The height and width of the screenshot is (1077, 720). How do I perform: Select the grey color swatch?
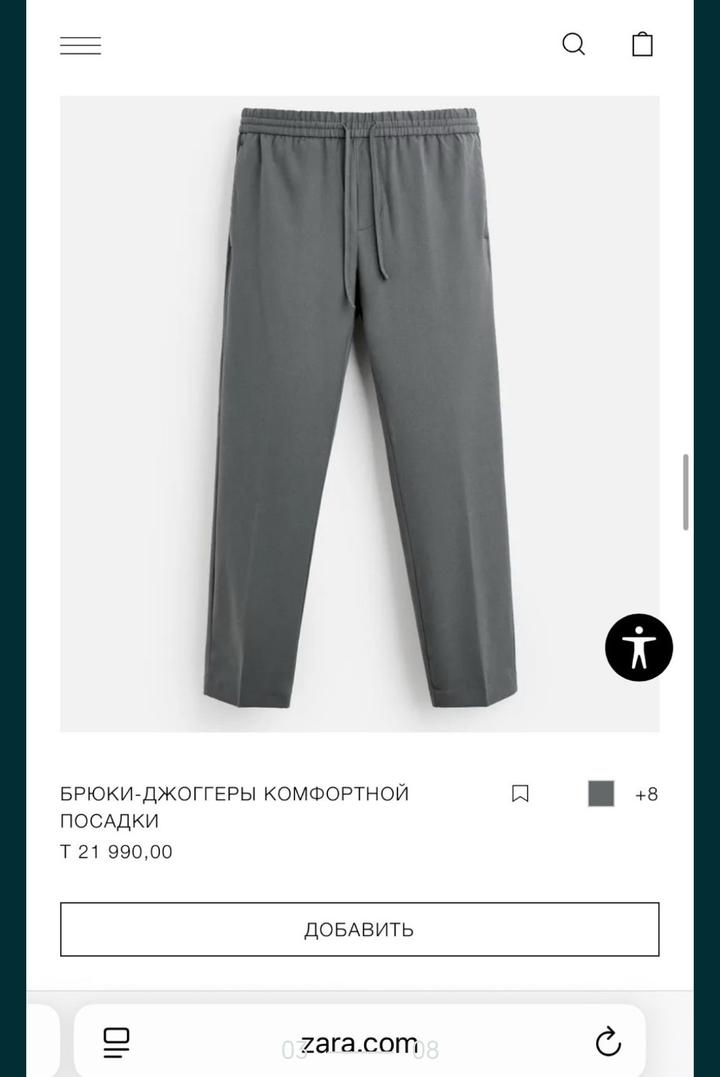pyautogui.click(x=601, y=794)
